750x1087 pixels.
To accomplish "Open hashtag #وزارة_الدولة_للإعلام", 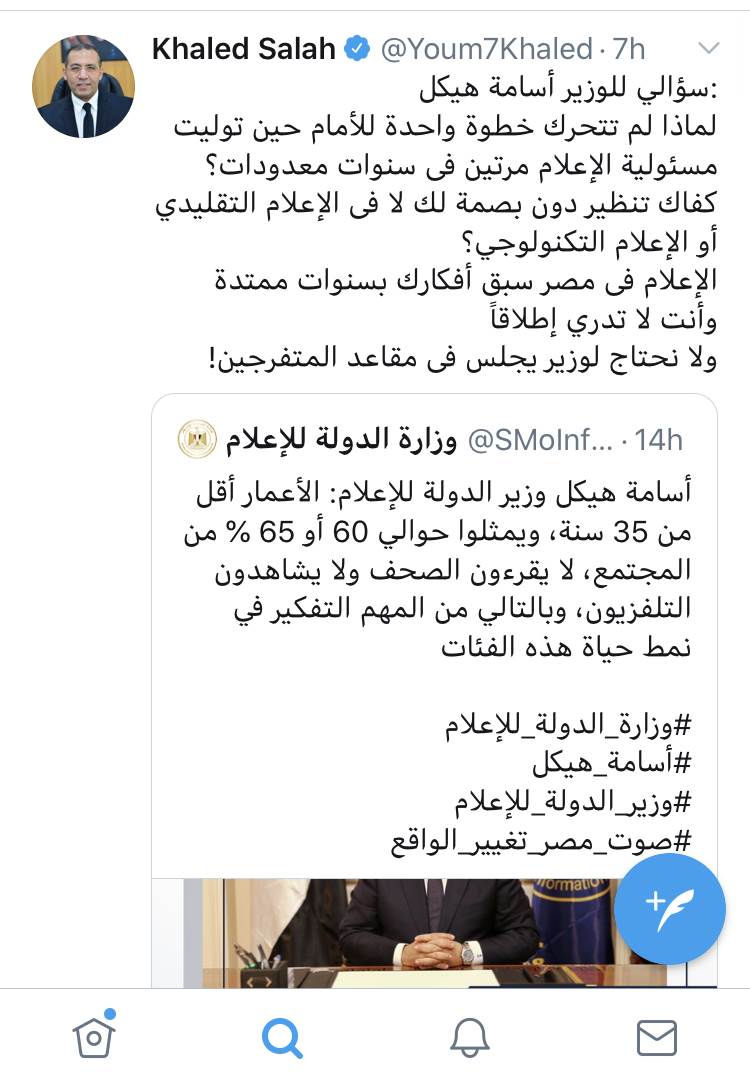I will (567, 726).
